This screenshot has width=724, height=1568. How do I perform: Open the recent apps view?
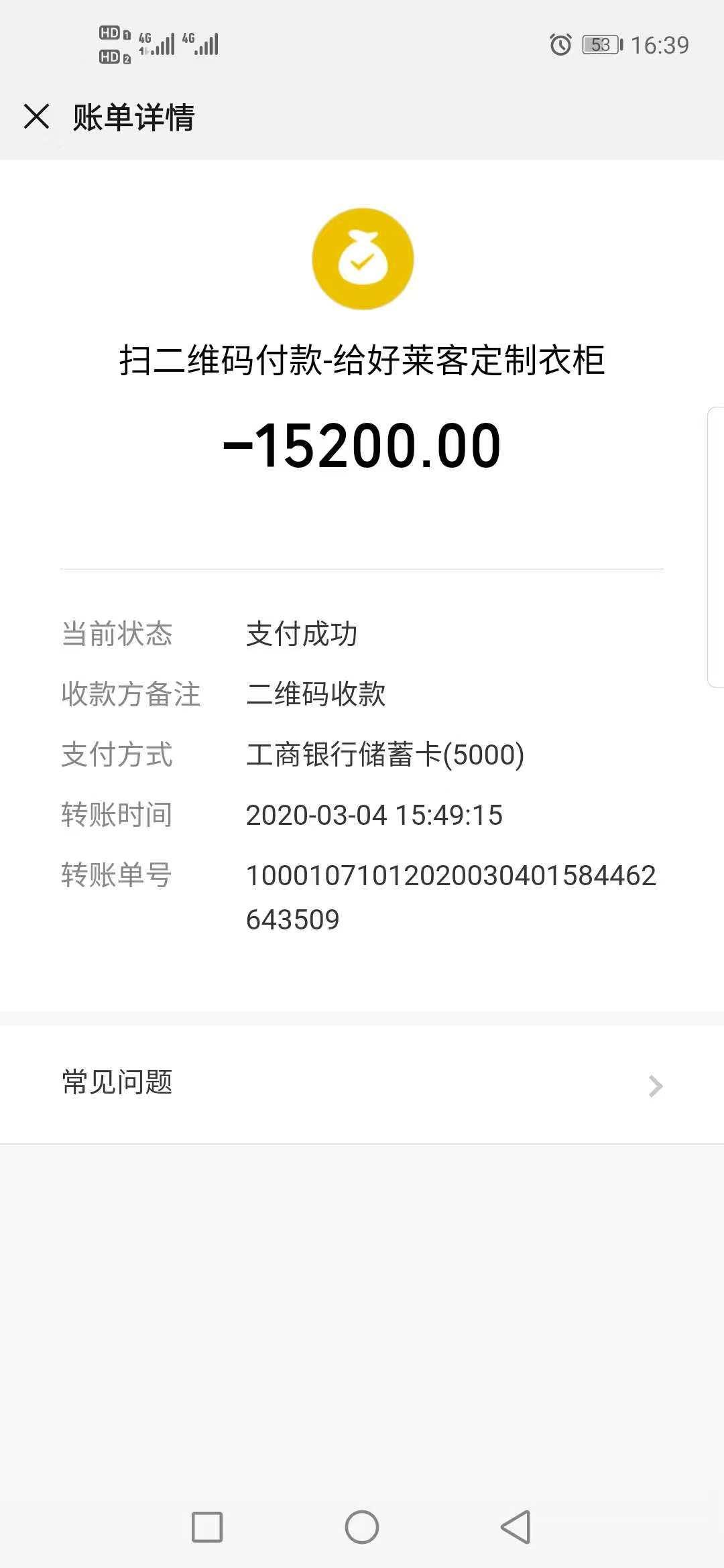[207, 1527]
